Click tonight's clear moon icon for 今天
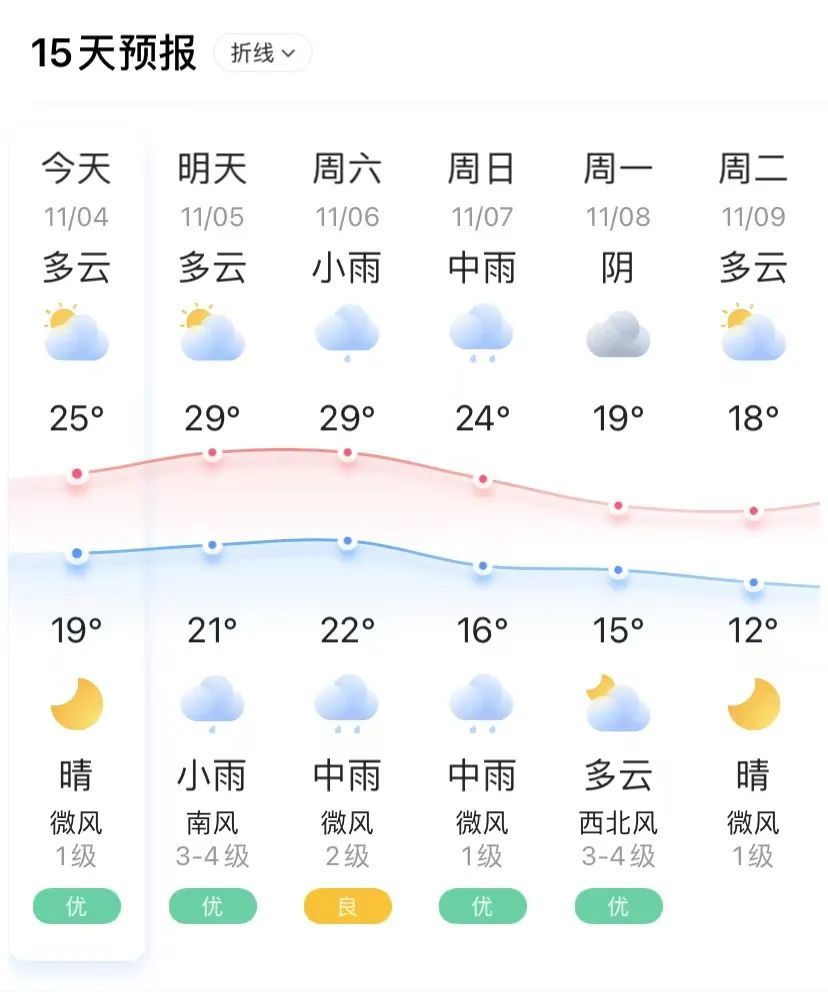 point(76,703)
